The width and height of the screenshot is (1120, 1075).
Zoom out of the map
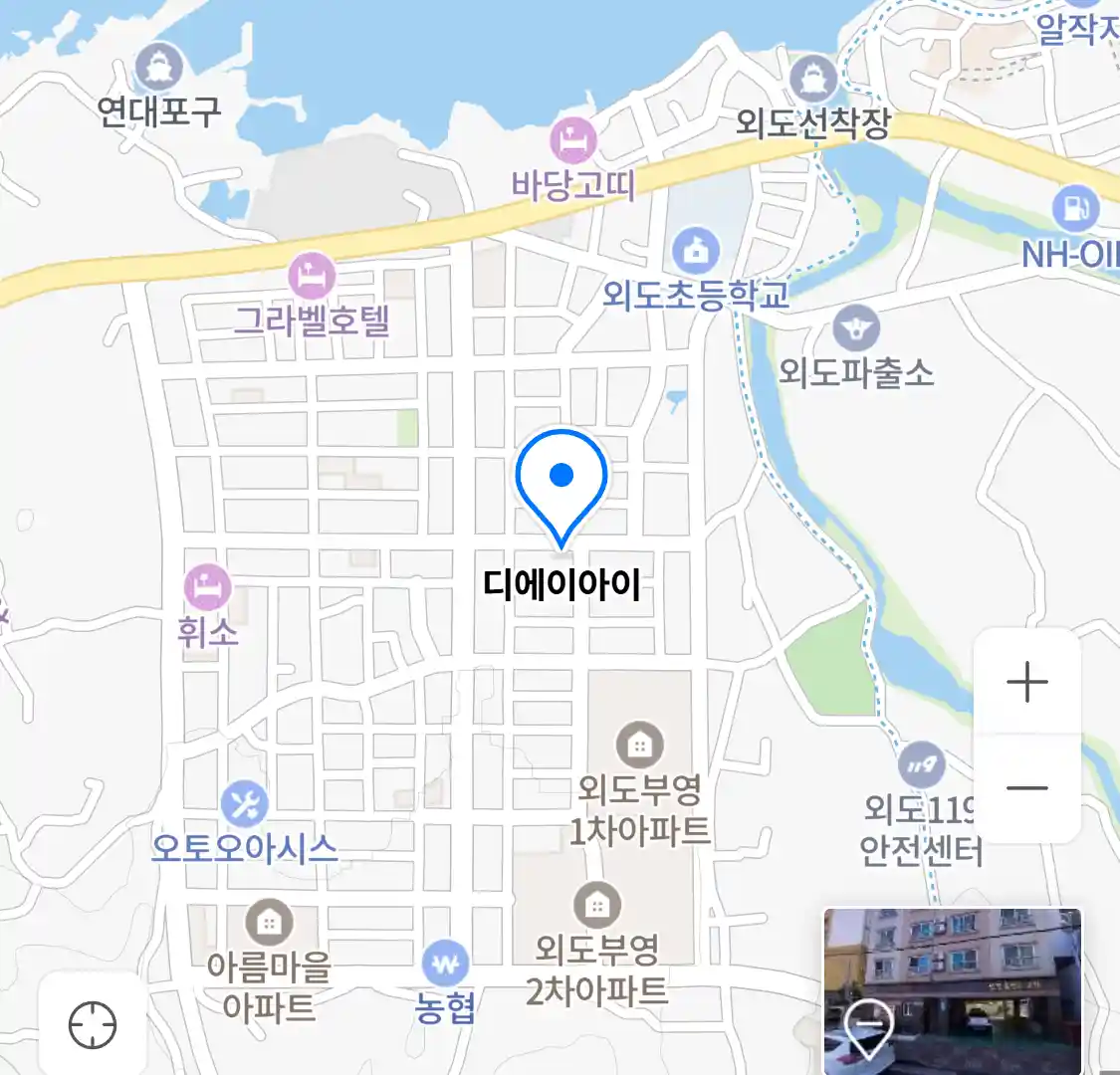click(x=1026, y=788)
